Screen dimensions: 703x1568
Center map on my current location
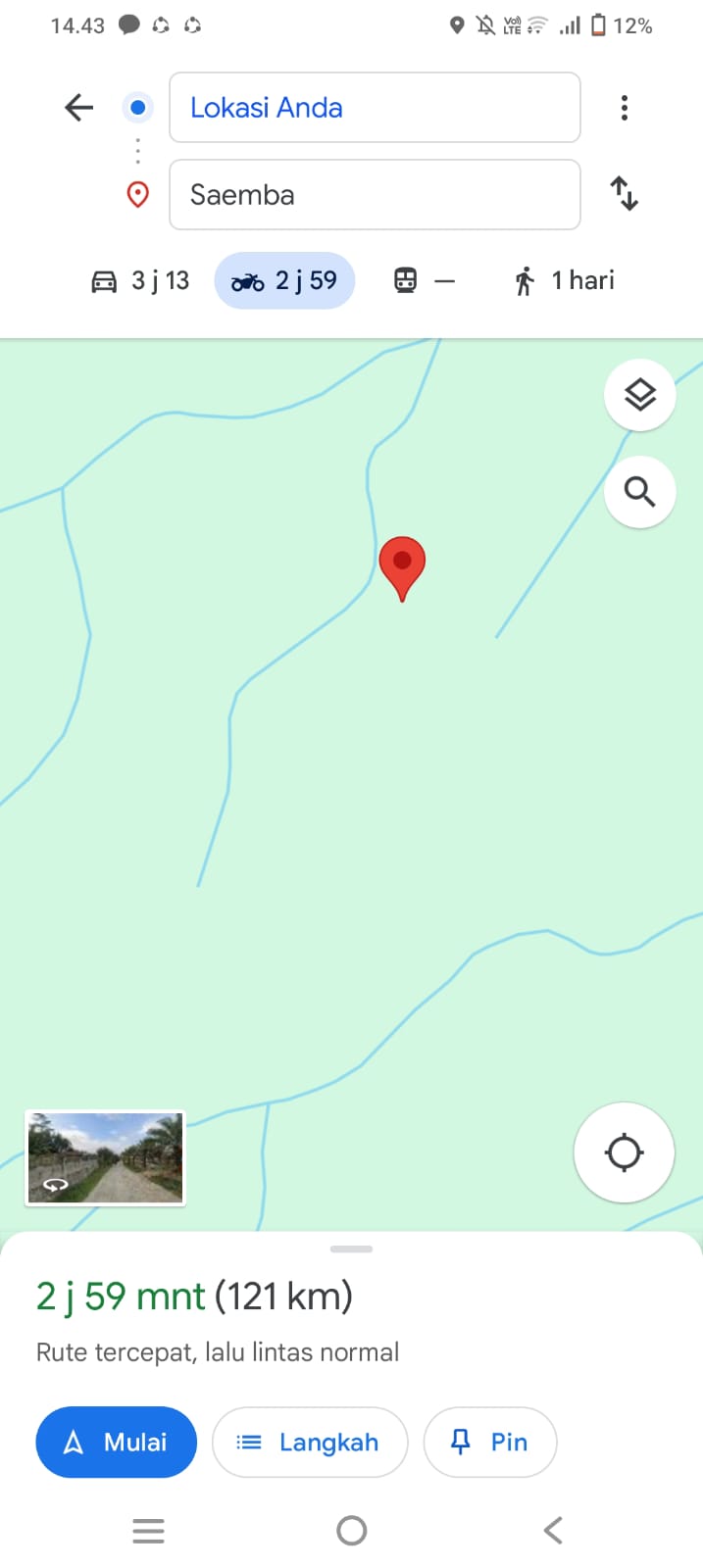click(625, 1152)
